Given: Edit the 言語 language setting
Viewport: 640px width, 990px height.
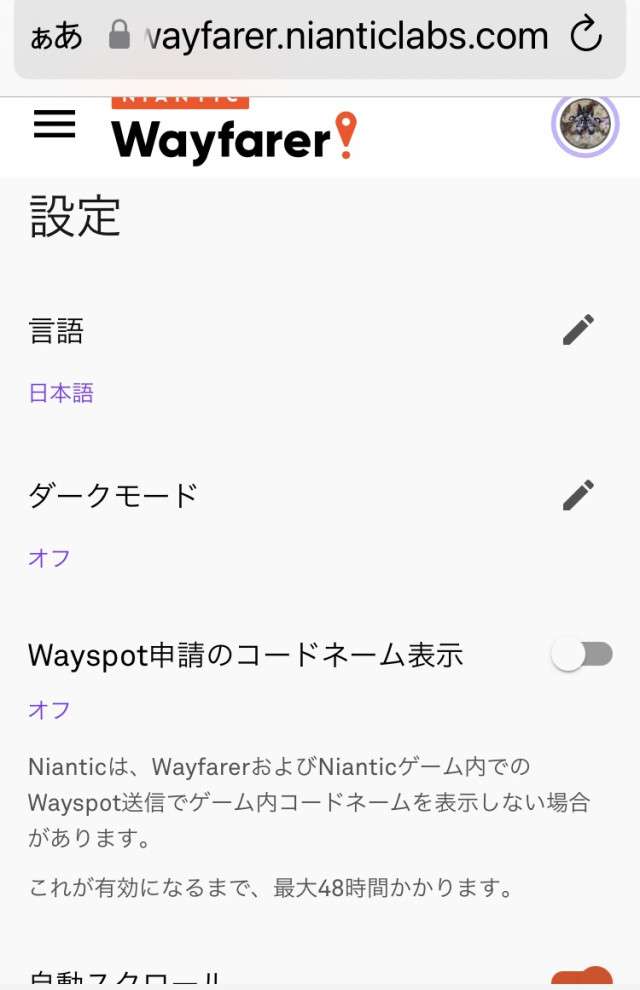Looking at the screenshot, I should pyautogui.click(x=578, y=330).
